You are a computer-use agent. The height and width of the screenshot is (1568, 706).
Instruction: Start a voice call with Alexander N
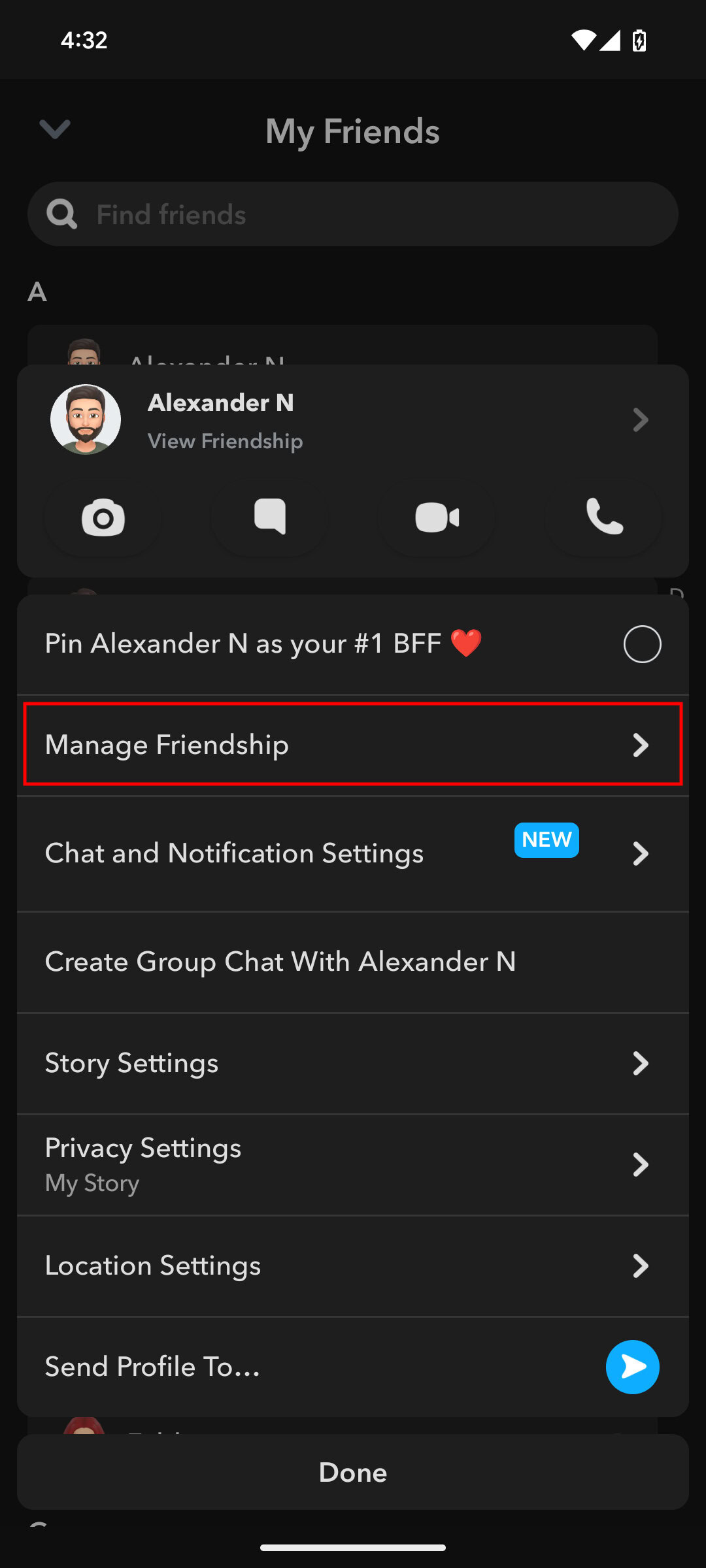tap(603, 517)
